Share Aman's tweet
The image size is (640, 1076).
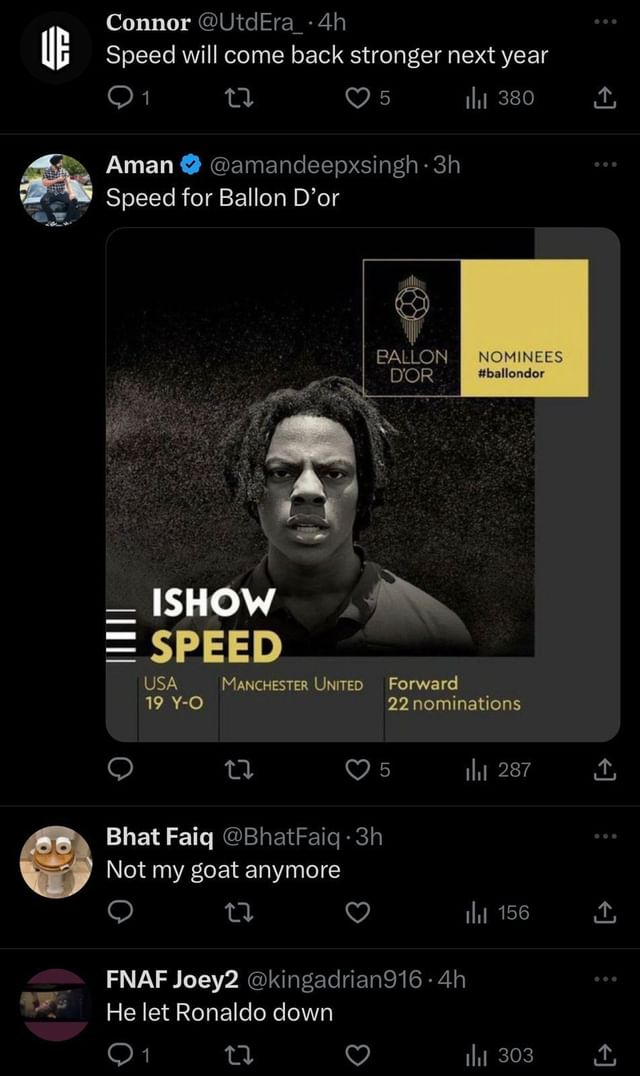tap(603, 769)
